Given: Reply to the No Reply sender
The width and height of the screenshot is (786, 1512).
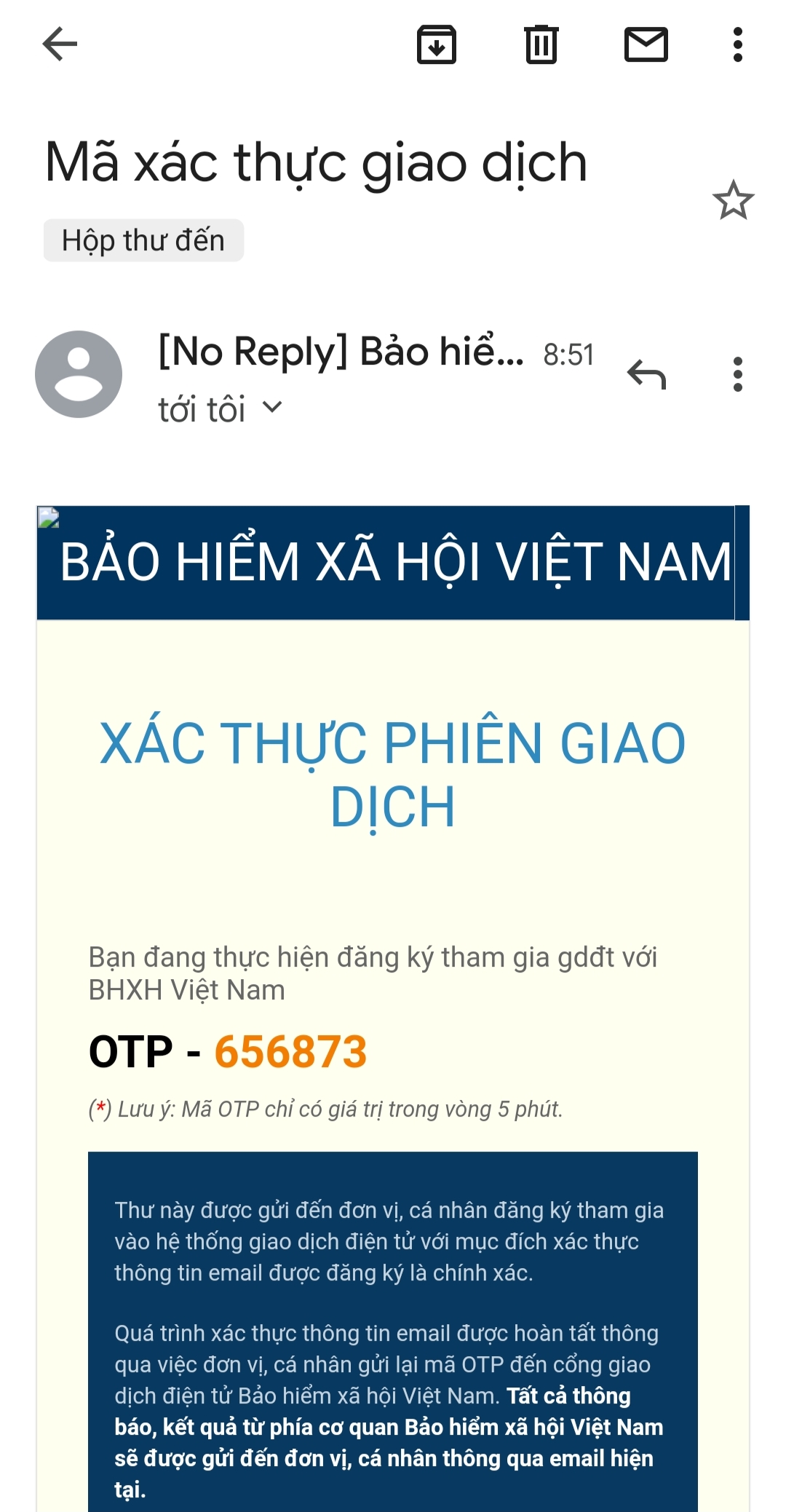Looking at the screenshot, I should (646, 374).
